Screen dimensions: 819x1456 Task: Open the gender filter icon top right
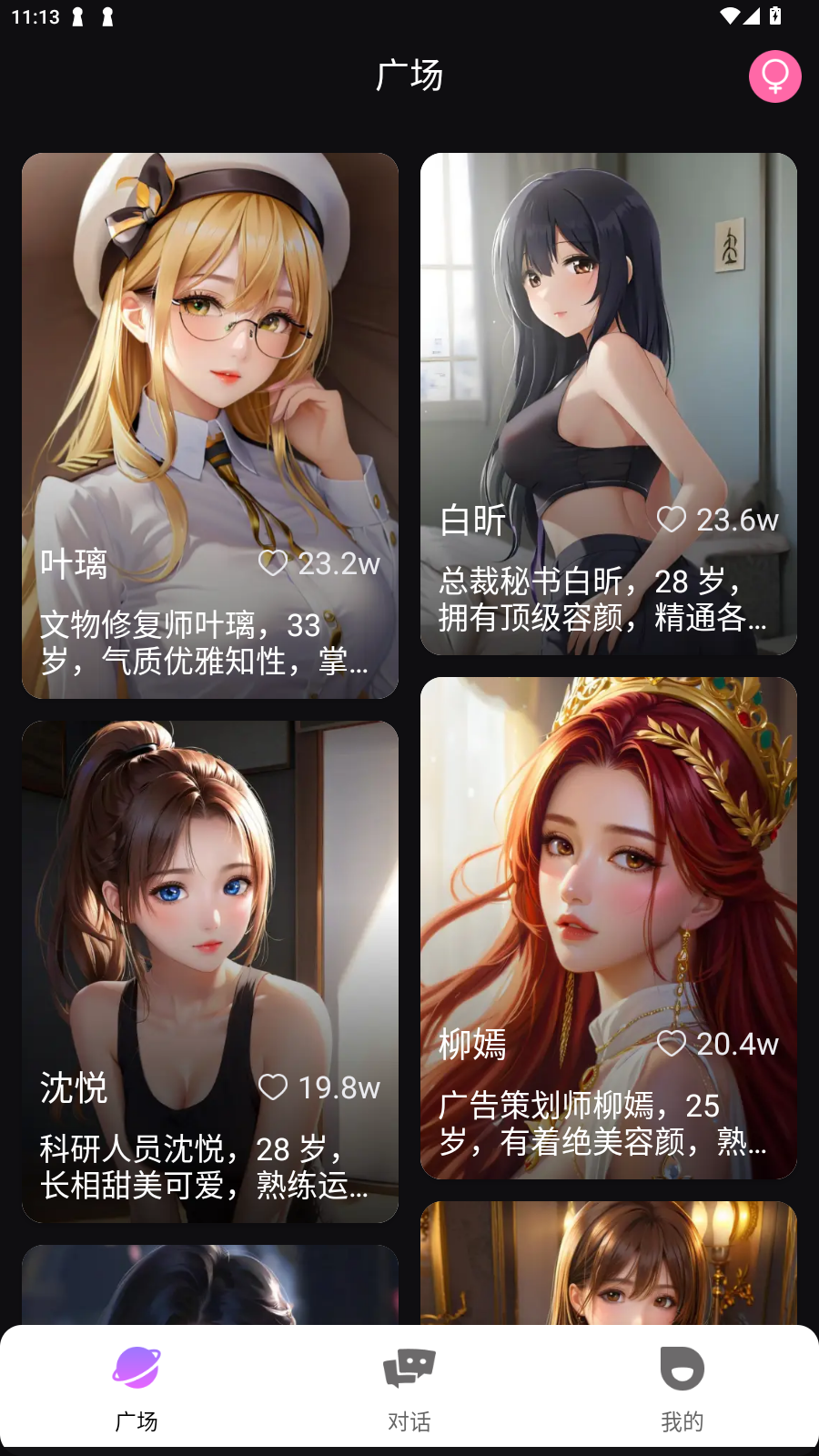pos(774,76)
